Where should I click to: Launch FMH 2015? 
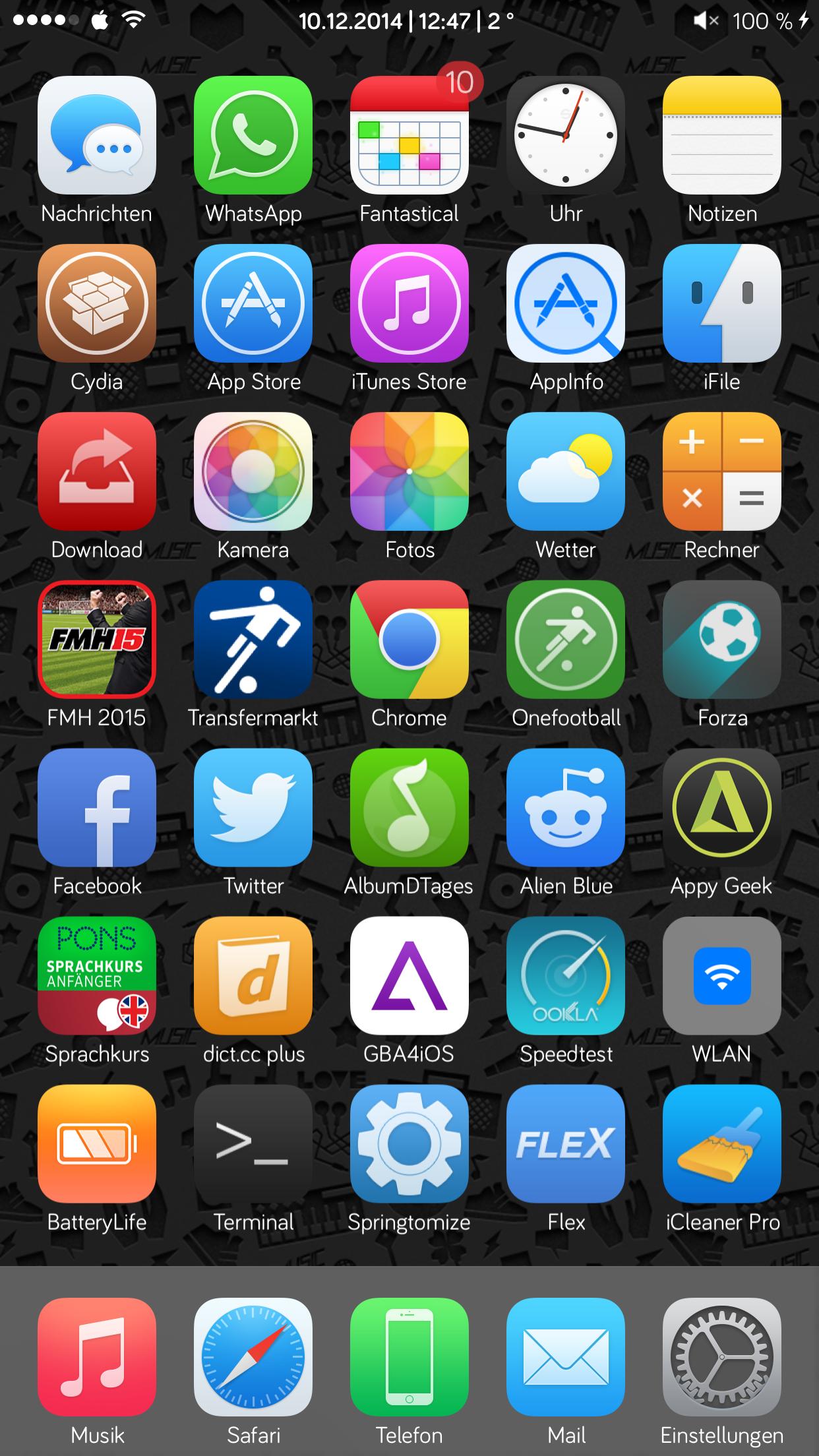click(x=97, y=640)
